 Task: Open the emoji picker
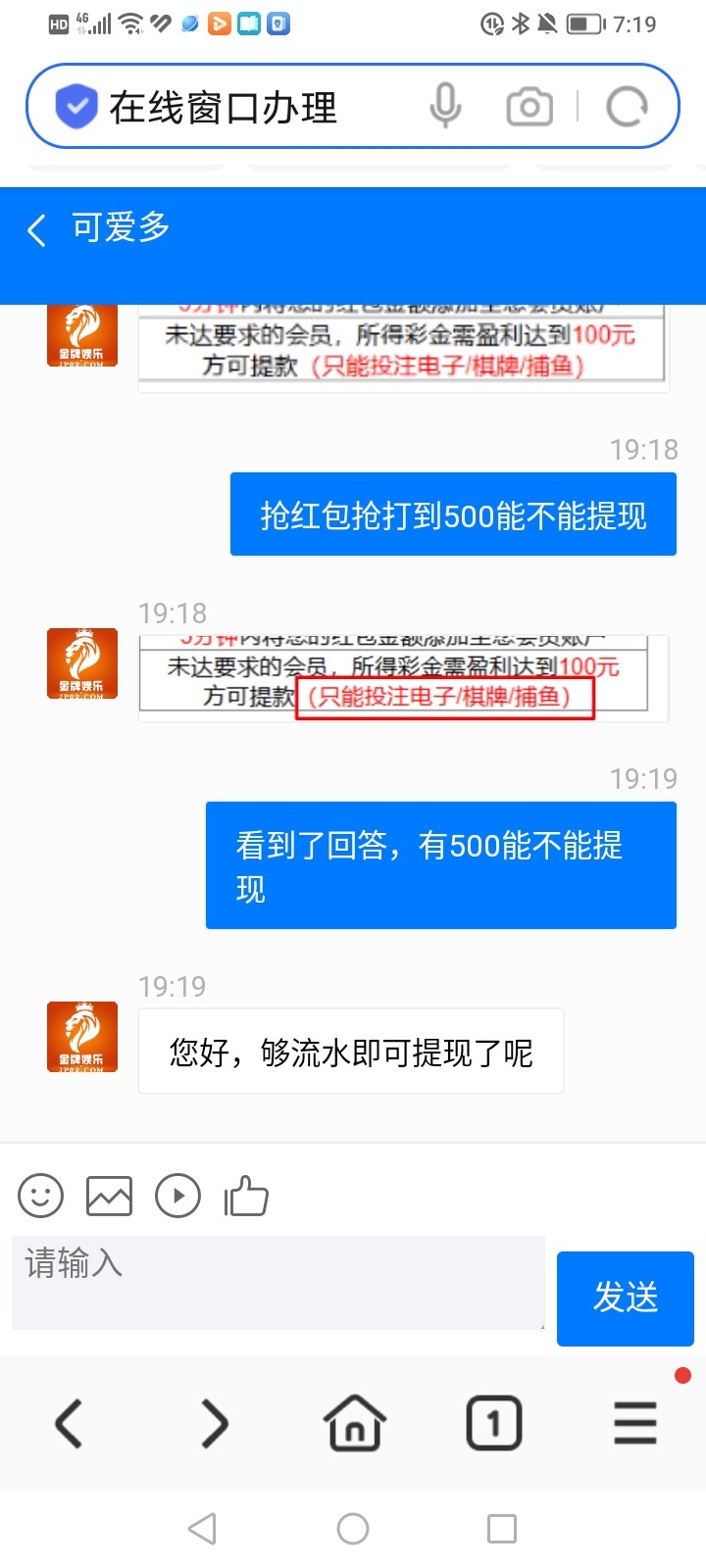pos(41,1196)
